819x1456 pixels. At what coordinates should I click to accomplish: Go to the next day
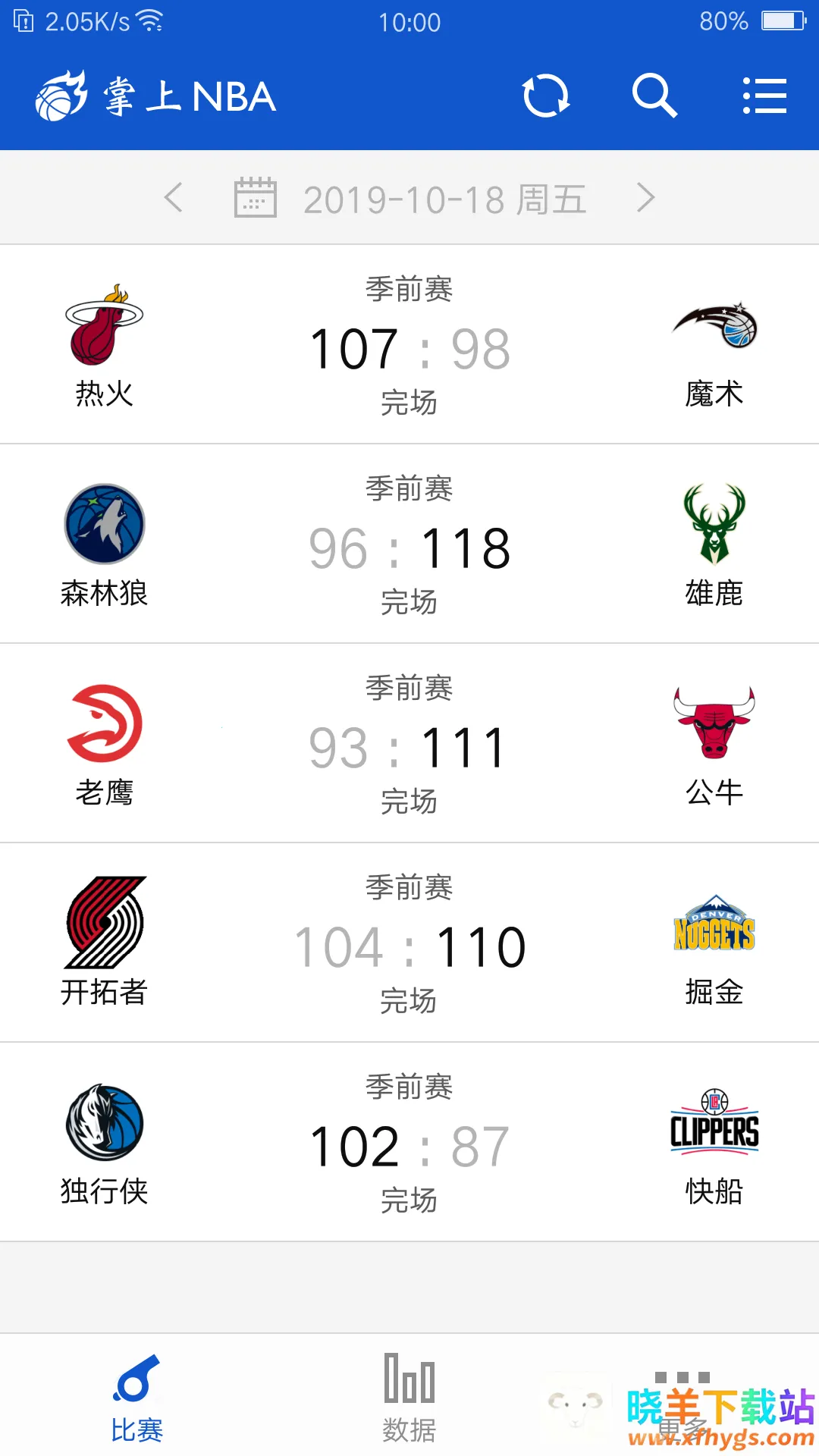point(645,198)
